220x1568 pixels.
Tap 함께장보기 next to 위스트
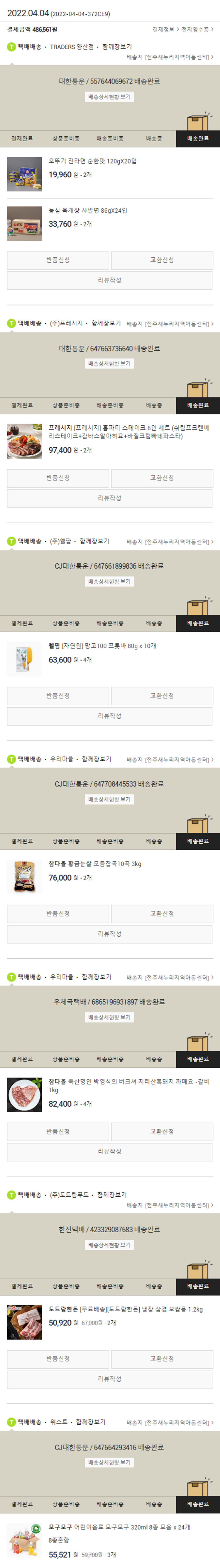point(91,1423)
